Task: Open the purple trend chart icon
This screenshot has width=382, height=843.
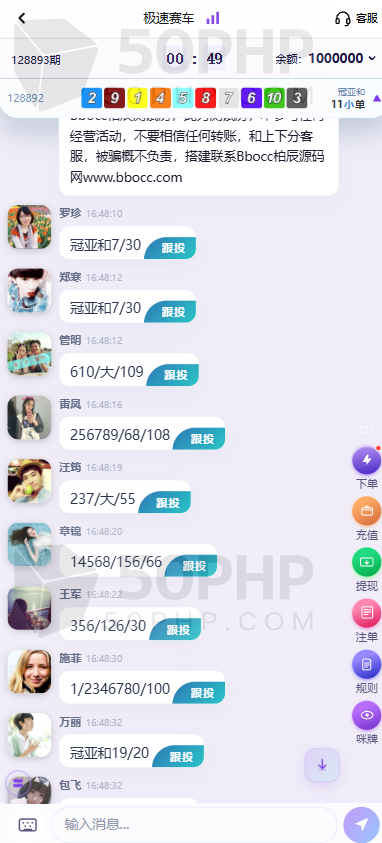Action: [x=213, y=18]
